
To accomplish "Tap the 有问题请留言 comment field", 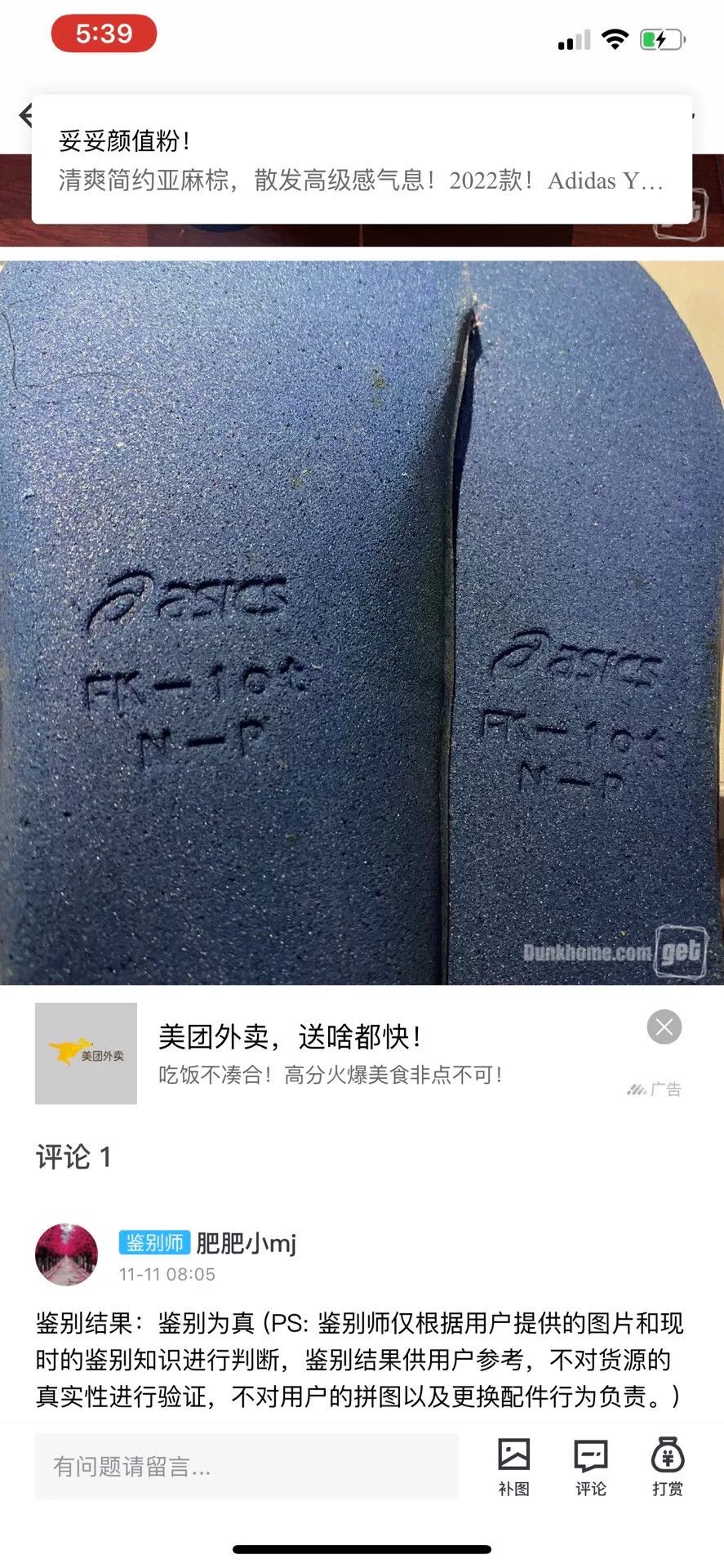I will (247, 1467).
